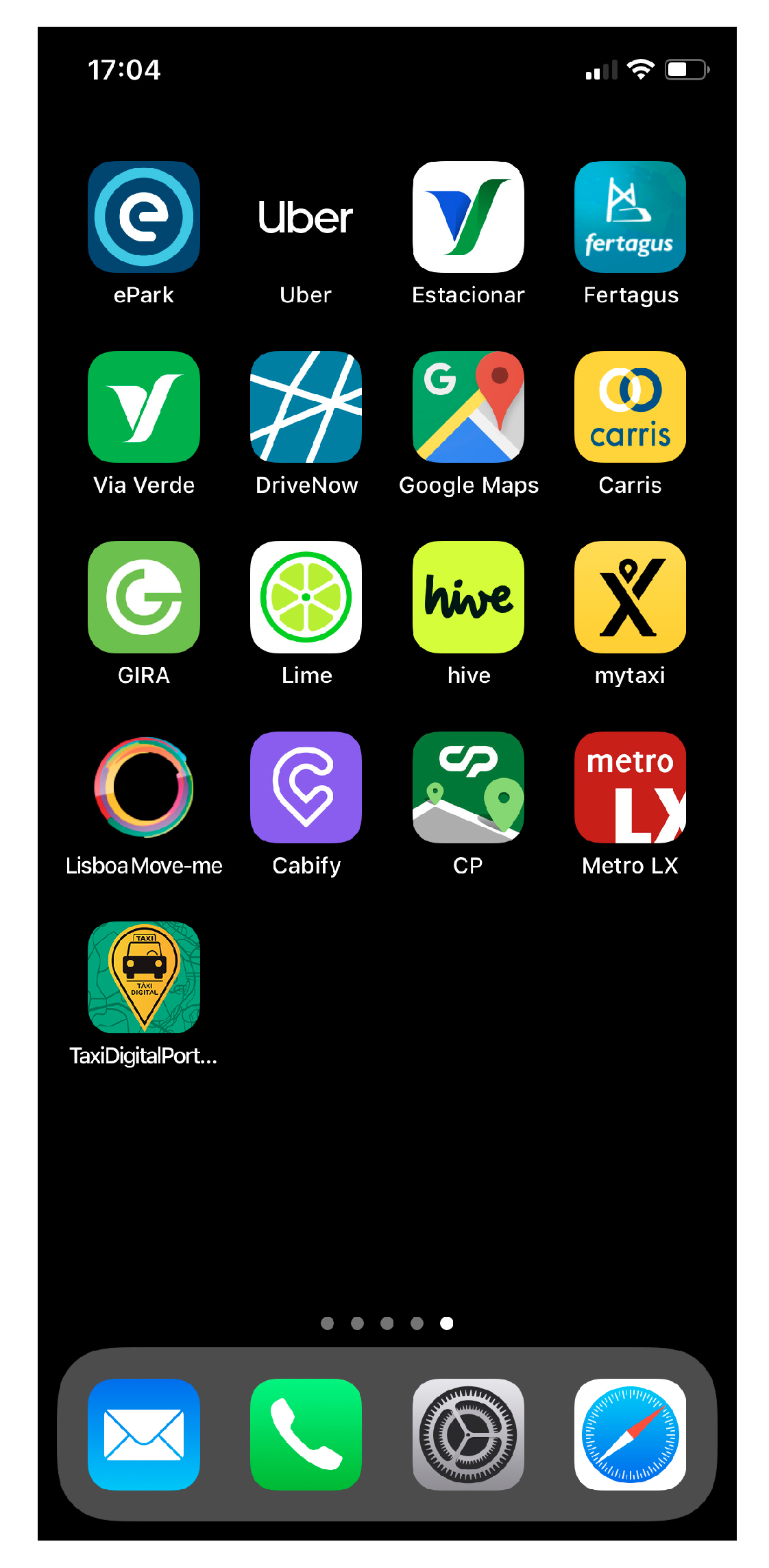The image size is (769, 1568).
Task: Launch Metro LX
Action: [x=630, y=787]
